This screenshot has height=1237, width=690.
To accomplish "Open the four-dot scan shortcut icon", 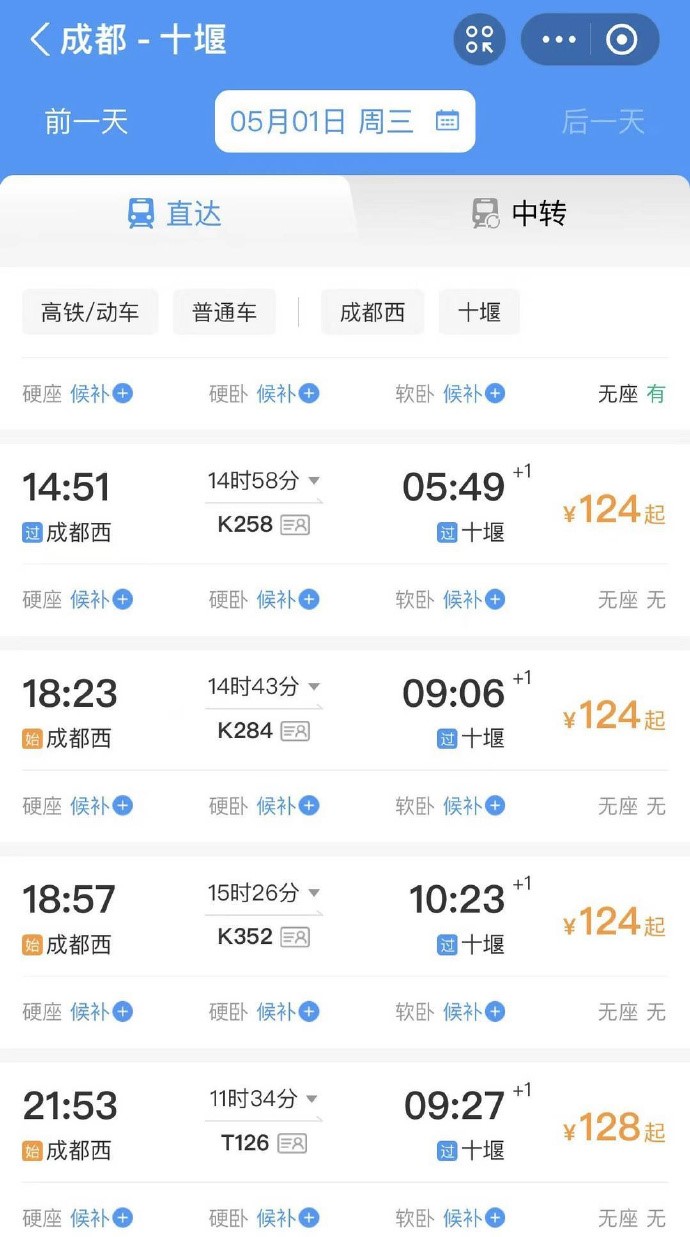I will coord(480,40).
